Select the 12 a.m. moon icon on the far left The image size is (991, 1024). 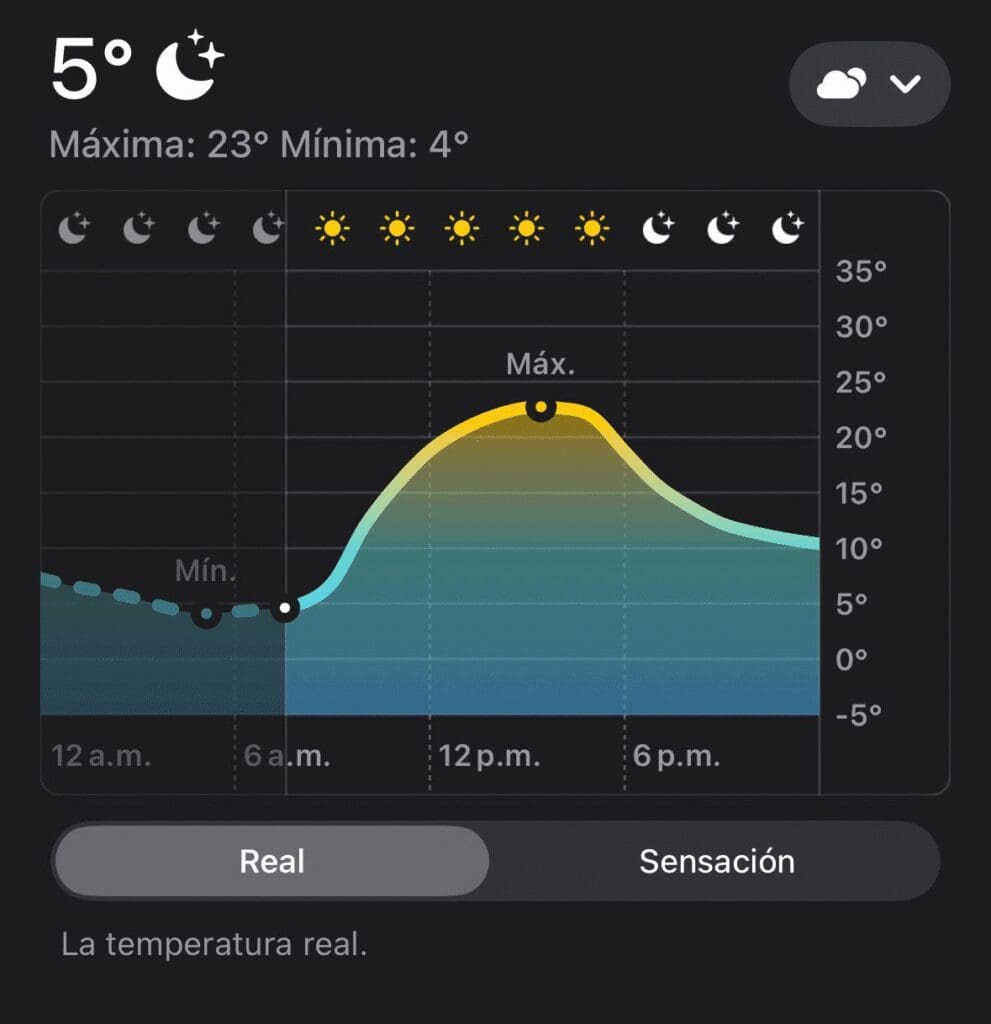(x=72, y=228)
